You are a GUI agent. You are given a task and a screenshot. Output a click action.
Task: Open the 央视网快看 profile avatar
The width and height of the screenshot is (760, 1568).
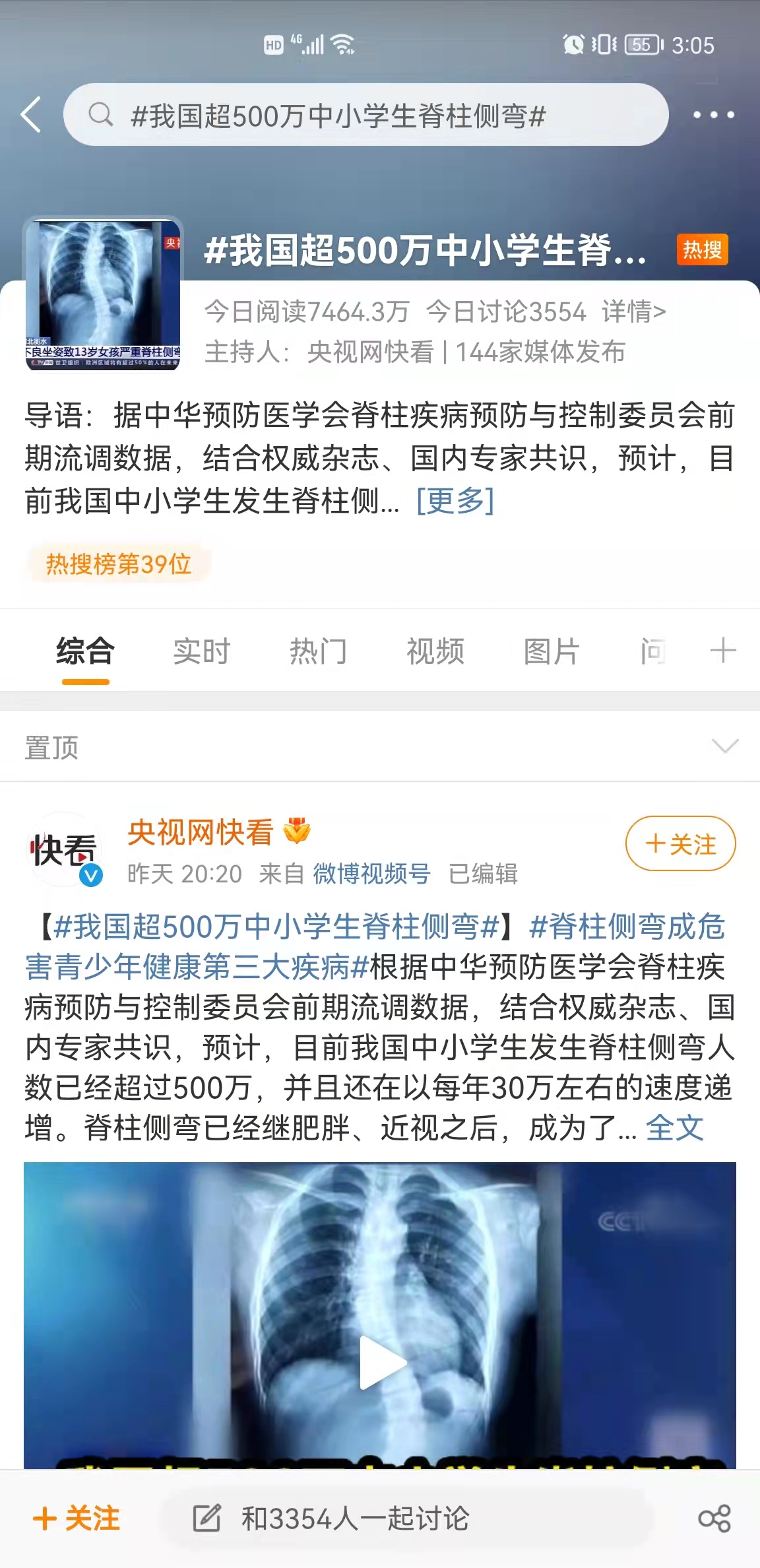click(x=64, y=850)
